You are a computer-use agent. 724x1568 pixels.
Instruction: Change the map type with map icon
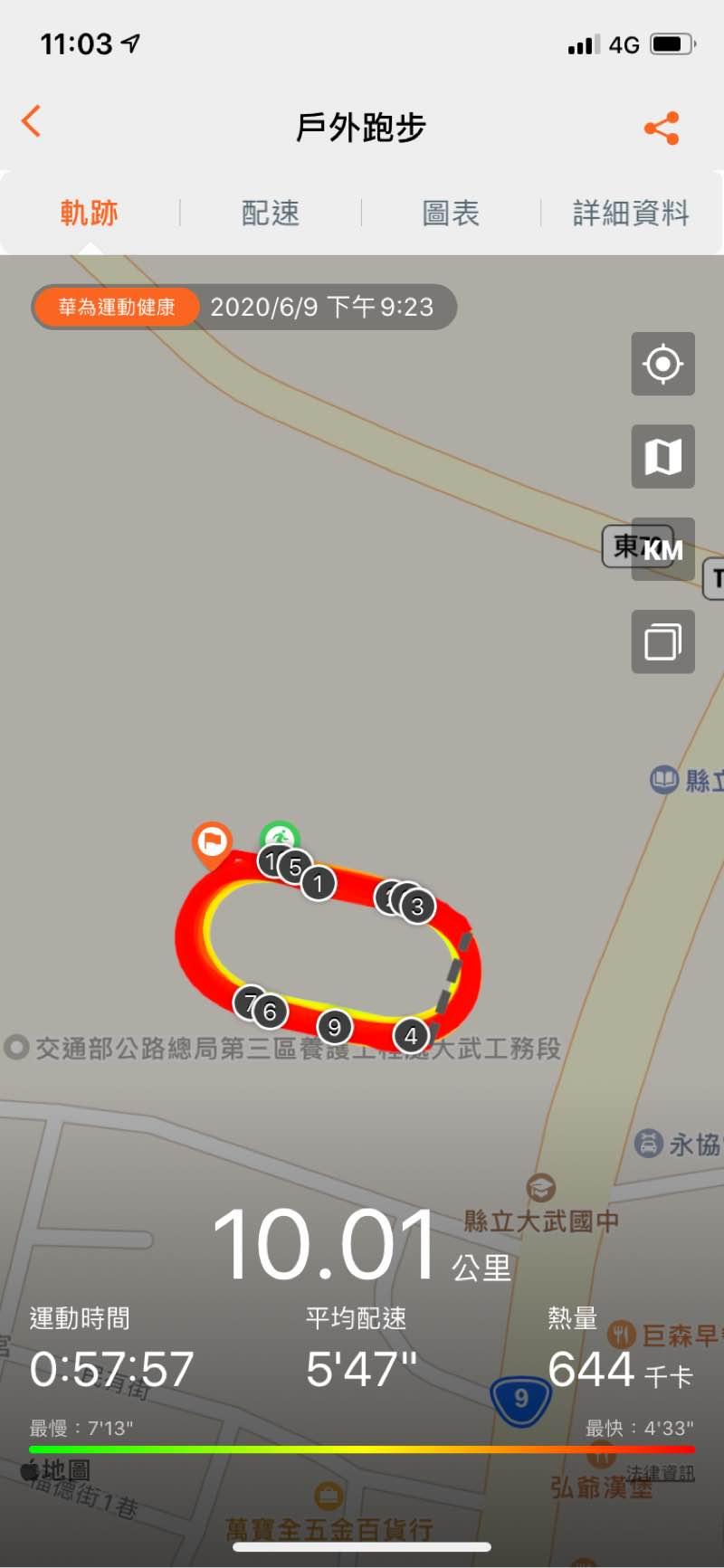point(663,457)
